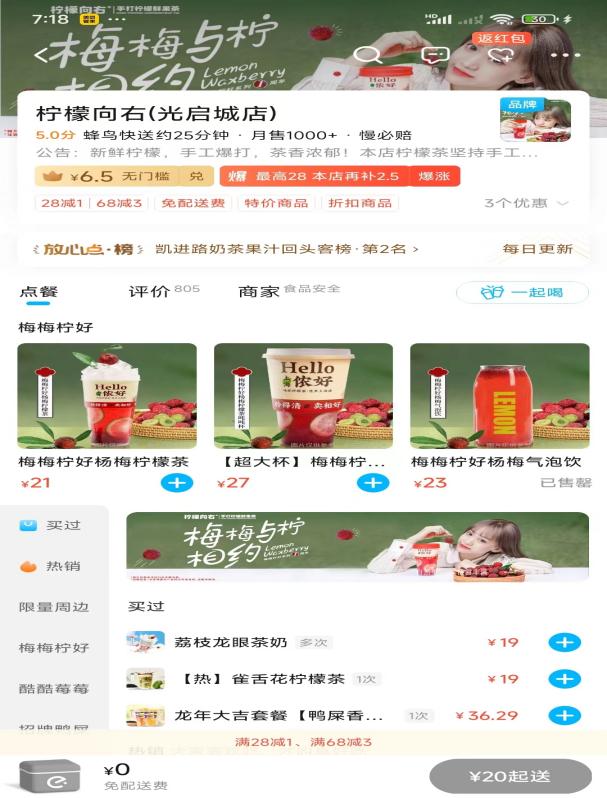The height and width of the screenshot is (798, 607).
Task: Search within this store
Action: coord(368,56)
